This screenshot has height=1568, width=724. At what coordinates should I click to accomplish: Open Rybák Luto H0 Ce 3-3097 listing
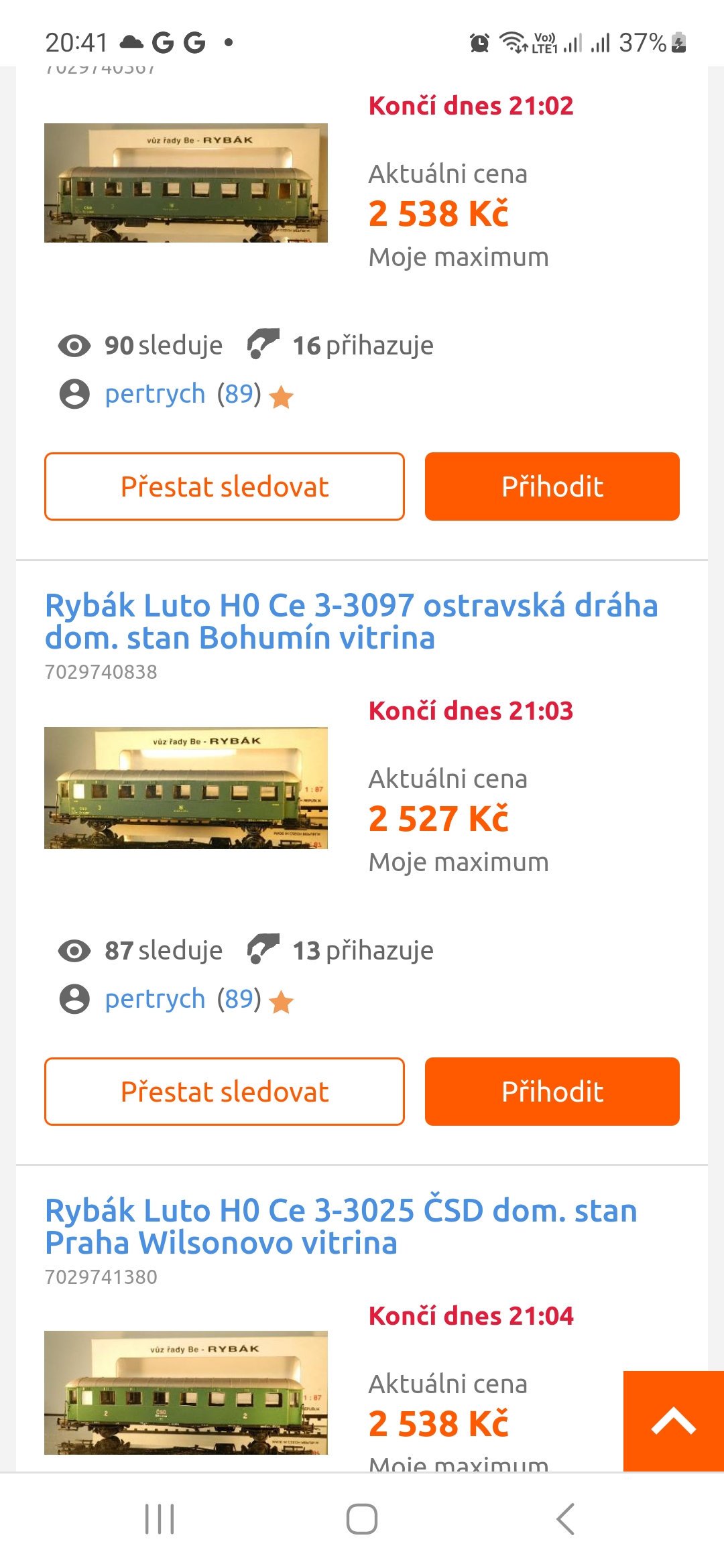coord(351,621)
